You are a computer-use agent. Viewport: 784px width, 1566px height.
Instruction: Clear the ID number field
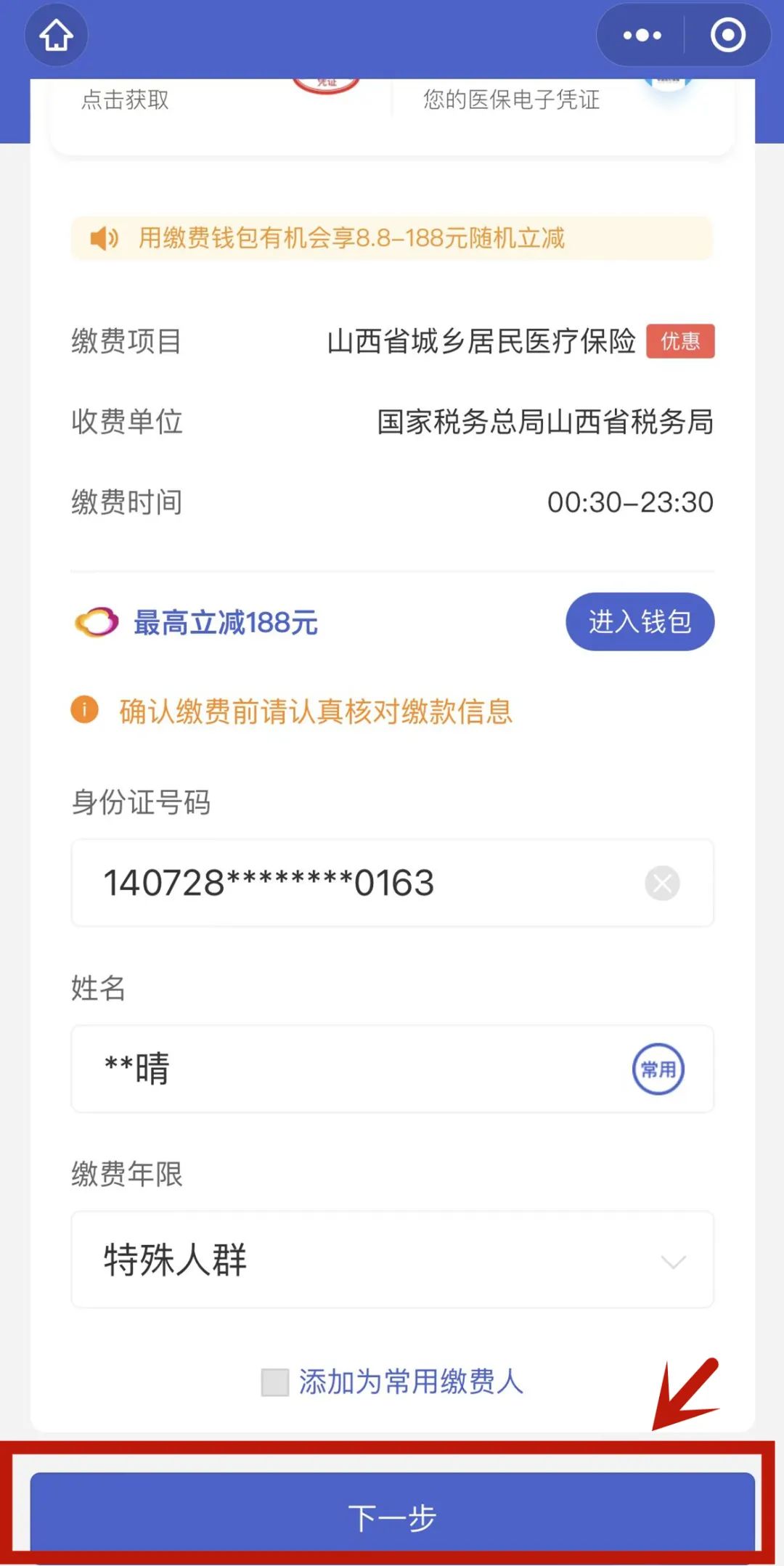pos(662,883)
